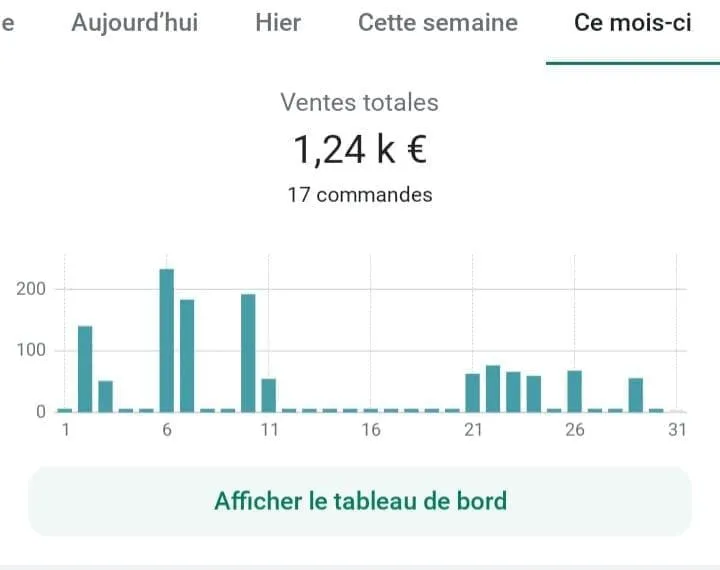Screen dimensions: 720x570
Task: Switch to the Aujourd'hui tab
Action: 134,23
